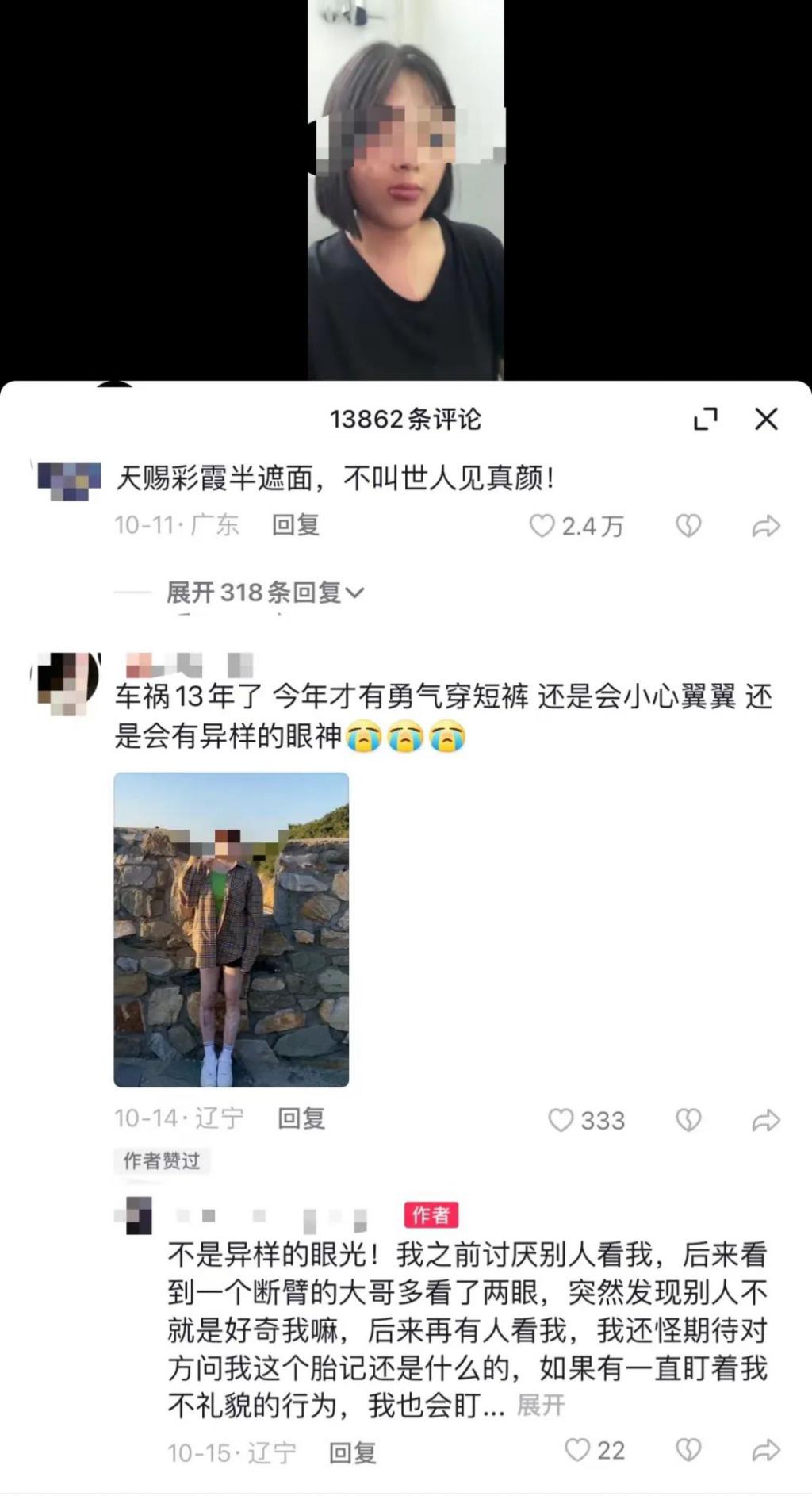812x1496 pixels.
Task: Dislike the author's 10-15 reply
Action: [x=688, y=1451]
